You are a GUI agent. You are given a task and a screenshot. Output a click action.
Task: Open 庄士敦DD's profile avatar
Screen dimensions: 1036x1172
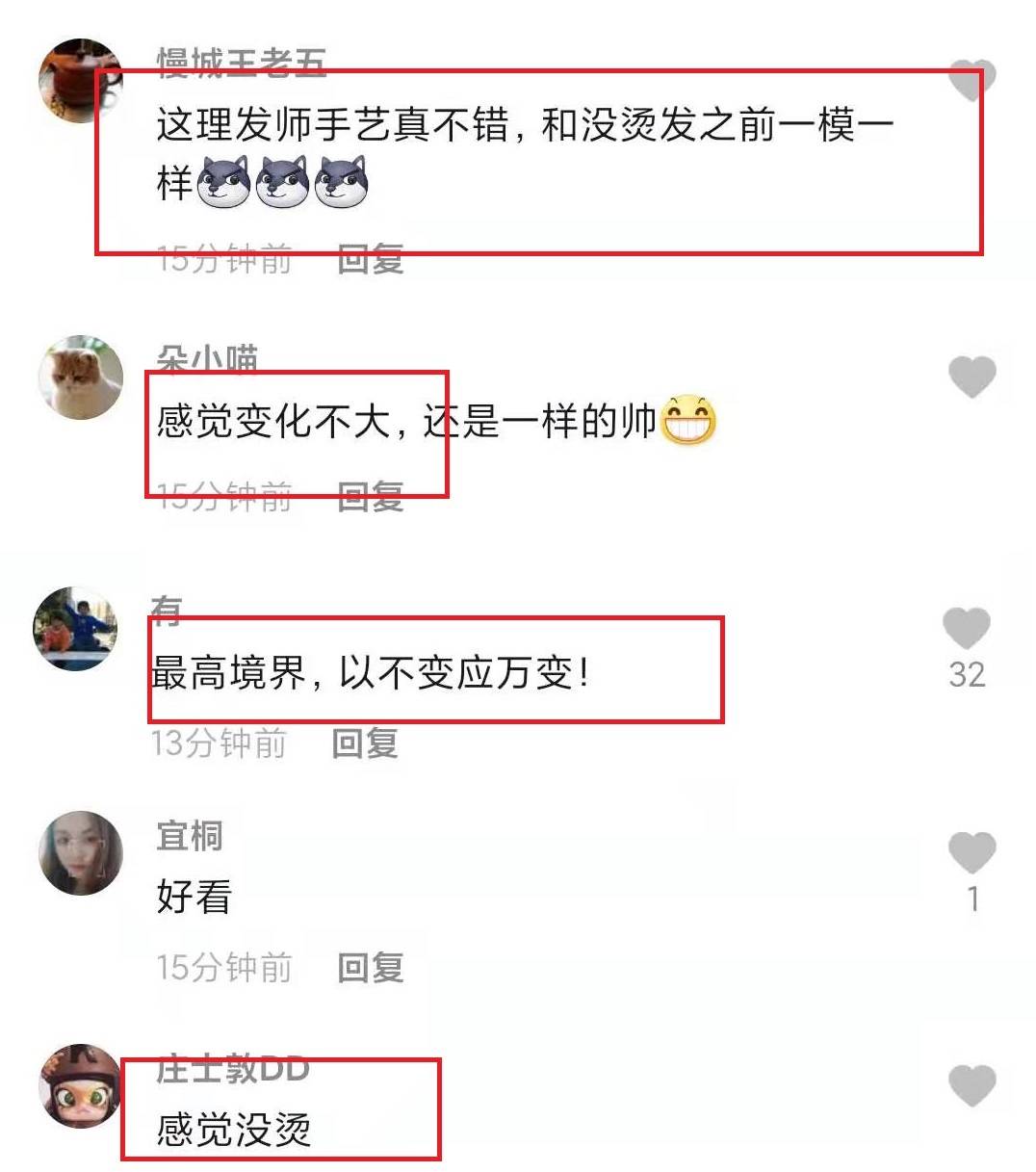pyautogui.click(x=80, y=1086)
